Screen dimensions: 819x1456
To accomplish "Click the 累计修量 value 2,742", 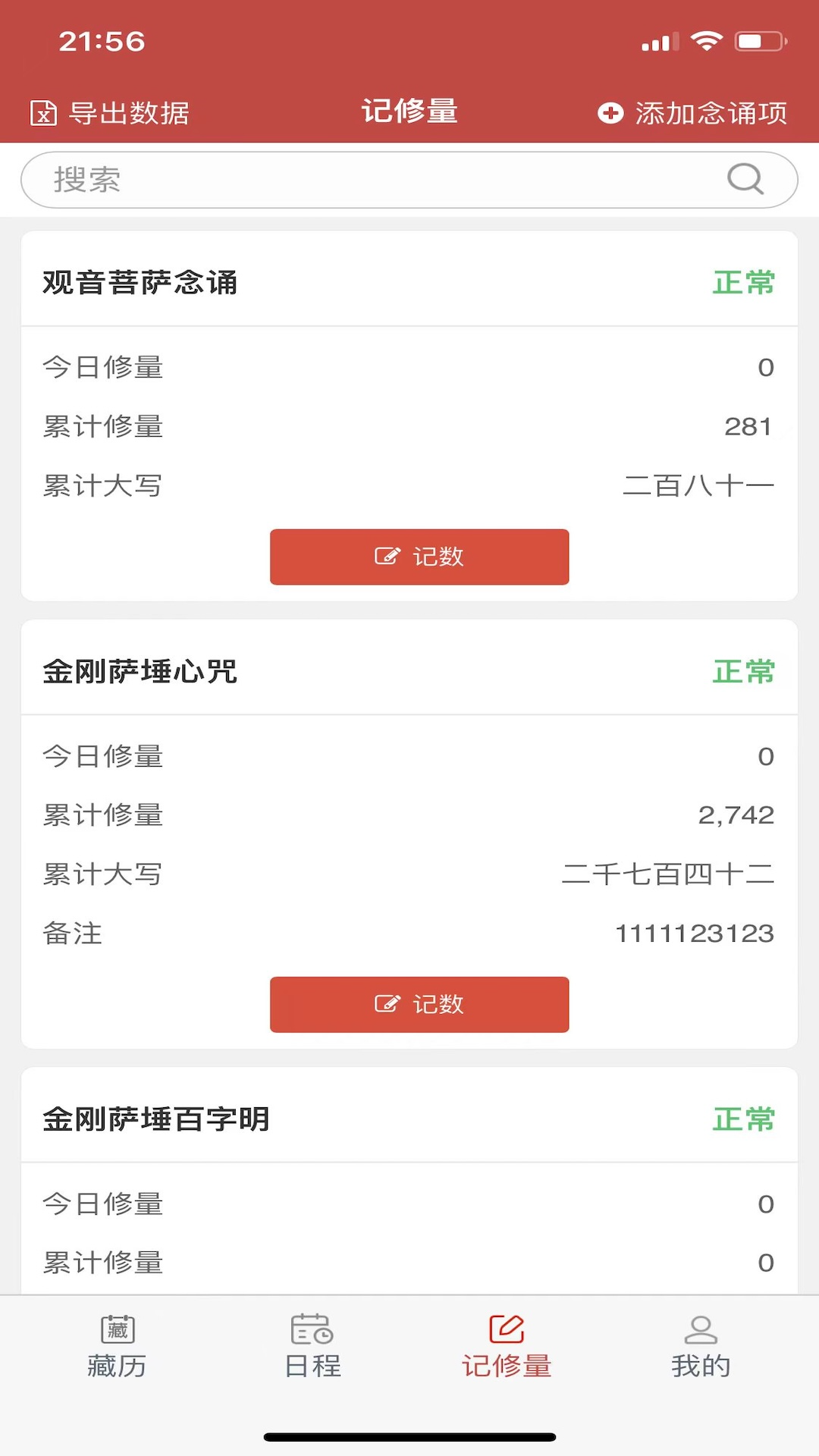I will tap(736, 814).
